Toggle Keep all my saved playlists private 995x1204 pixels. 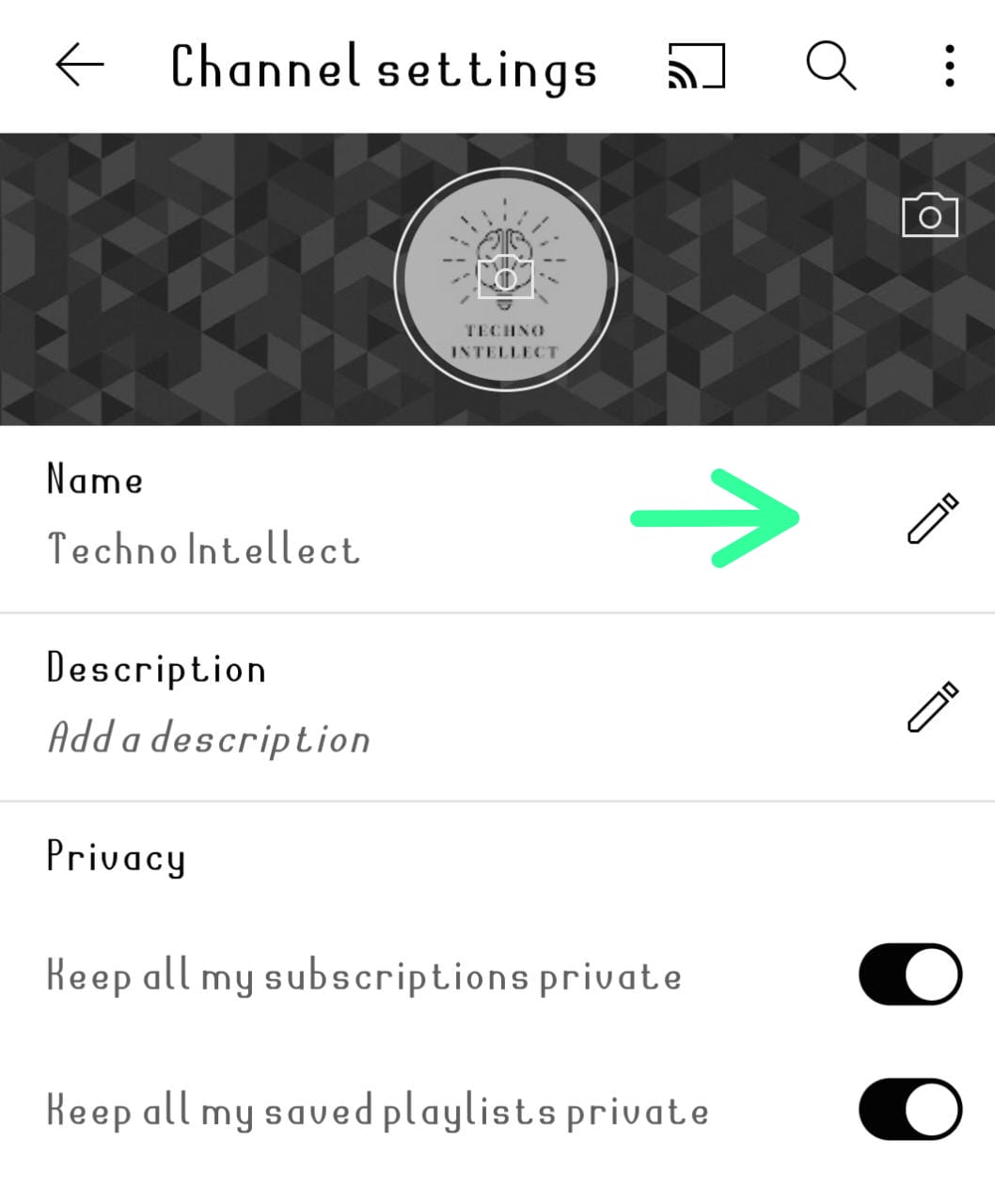point(909,1109)
